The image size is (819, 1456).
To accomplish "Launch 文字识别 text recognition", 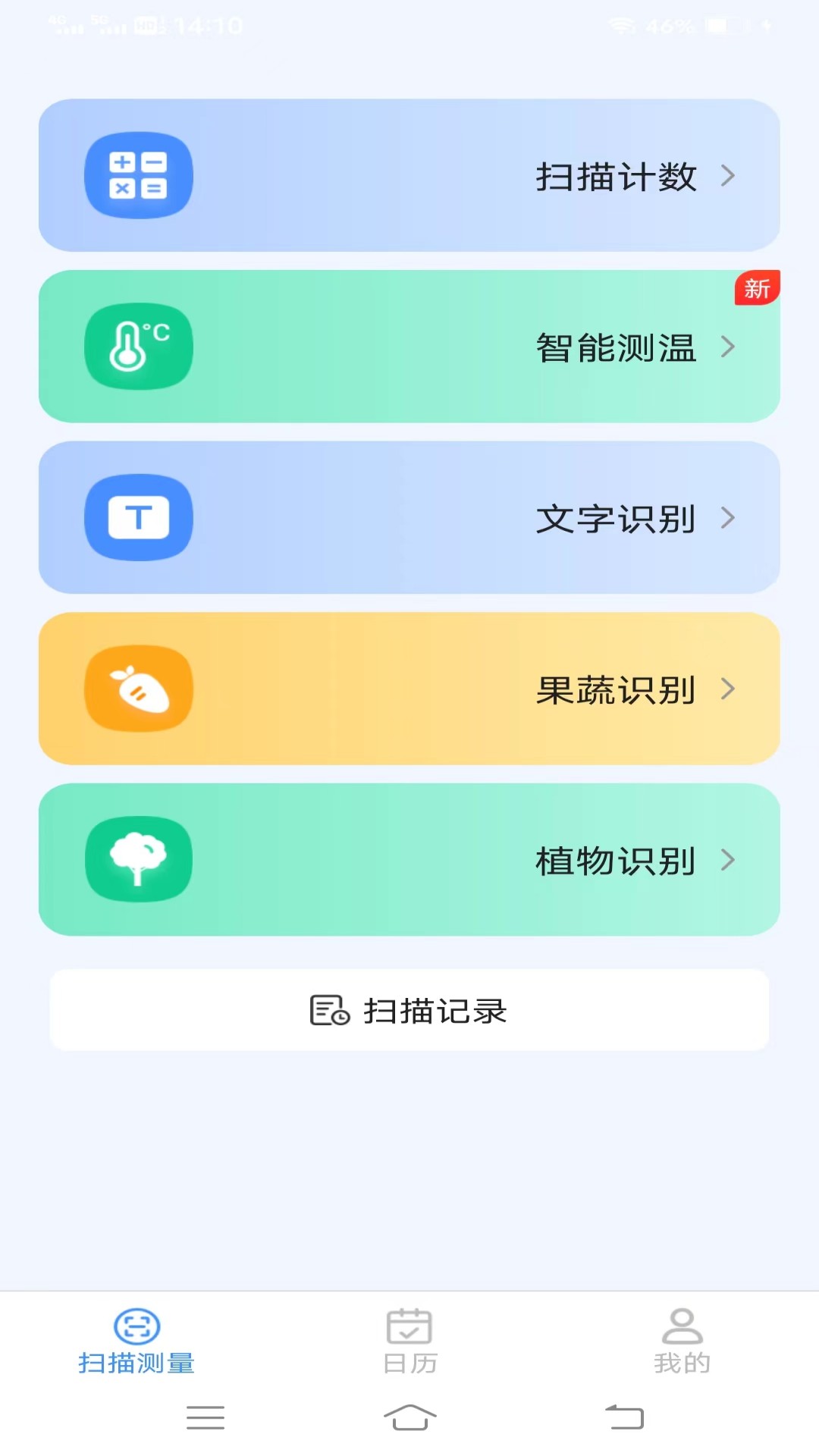I will pos(409,517).
